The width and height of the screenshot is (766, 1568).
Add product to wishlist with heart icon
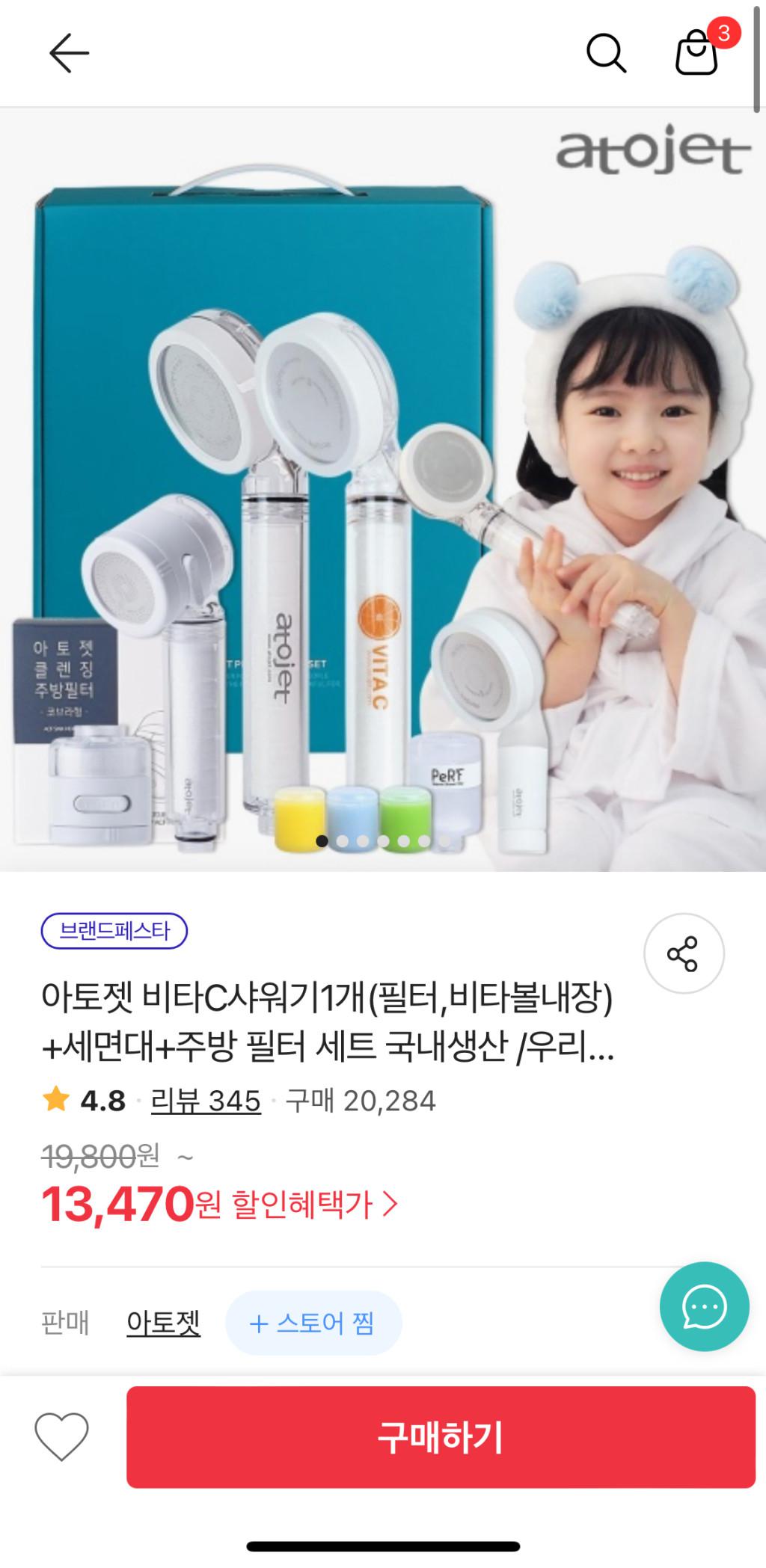(61, 1436)
